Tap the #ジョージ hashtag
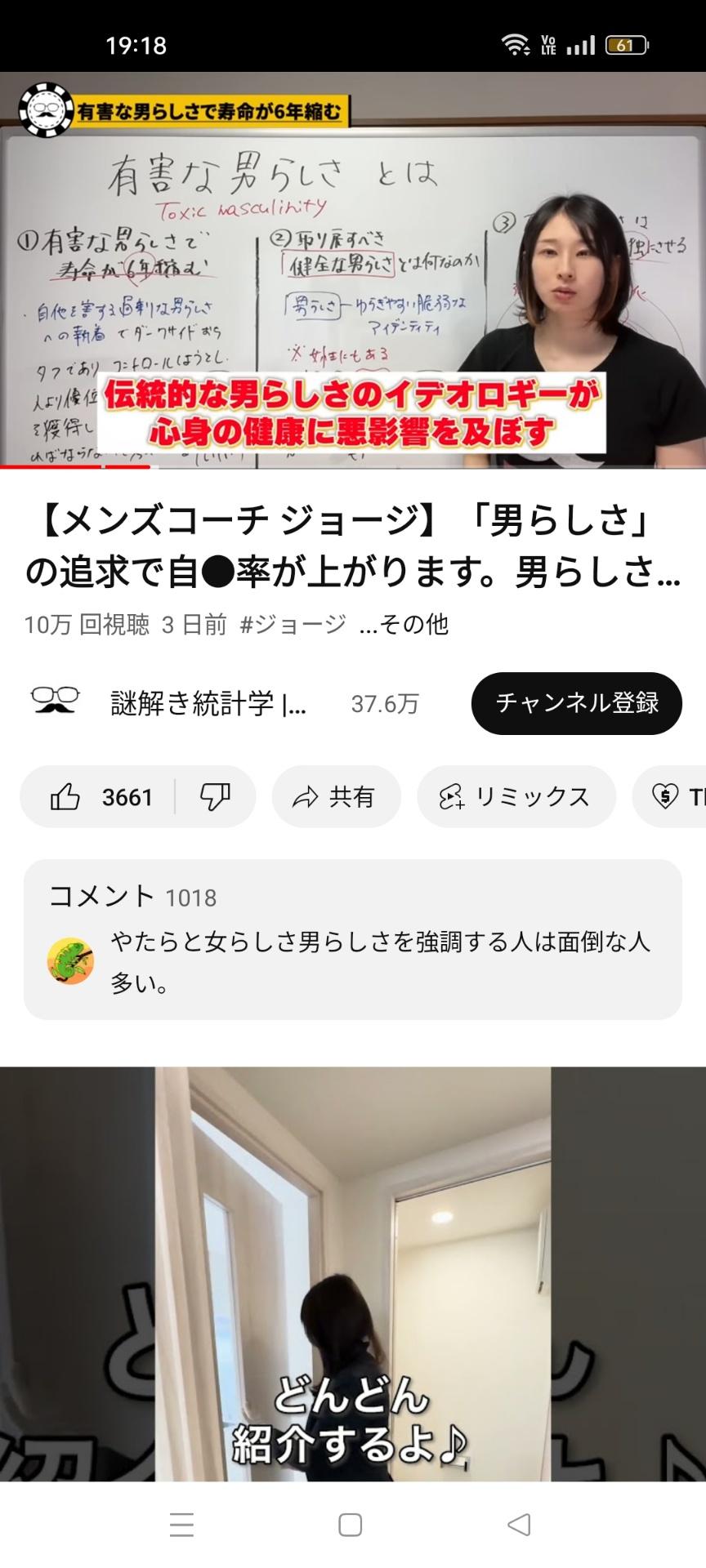Viewport: 706px width, 1568px height. [x=293, y=625]
